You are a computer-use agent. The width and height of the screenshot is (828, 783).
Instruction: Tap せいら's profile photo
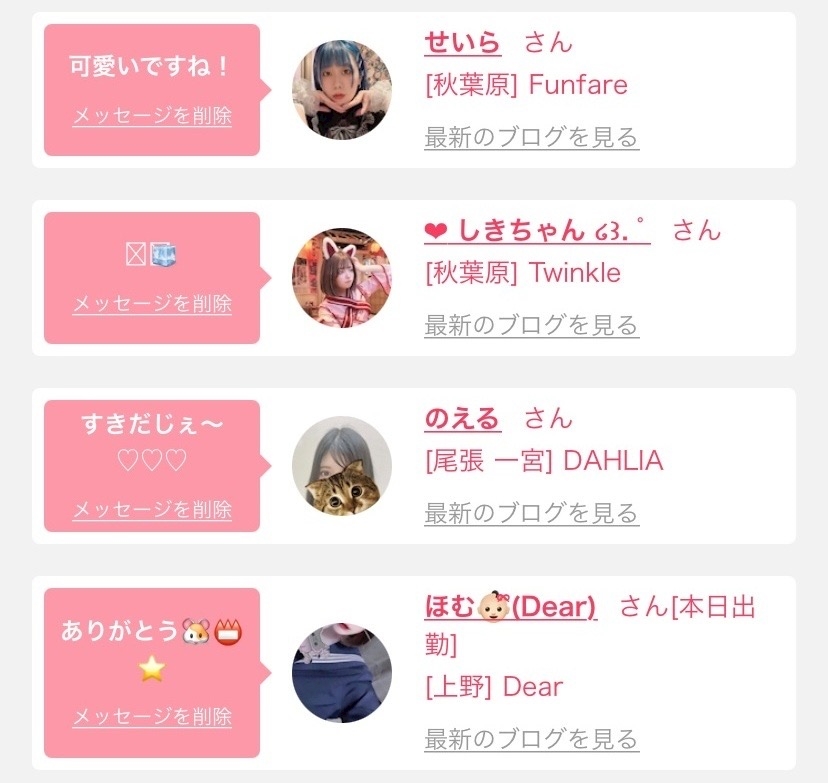pos(341,90)
